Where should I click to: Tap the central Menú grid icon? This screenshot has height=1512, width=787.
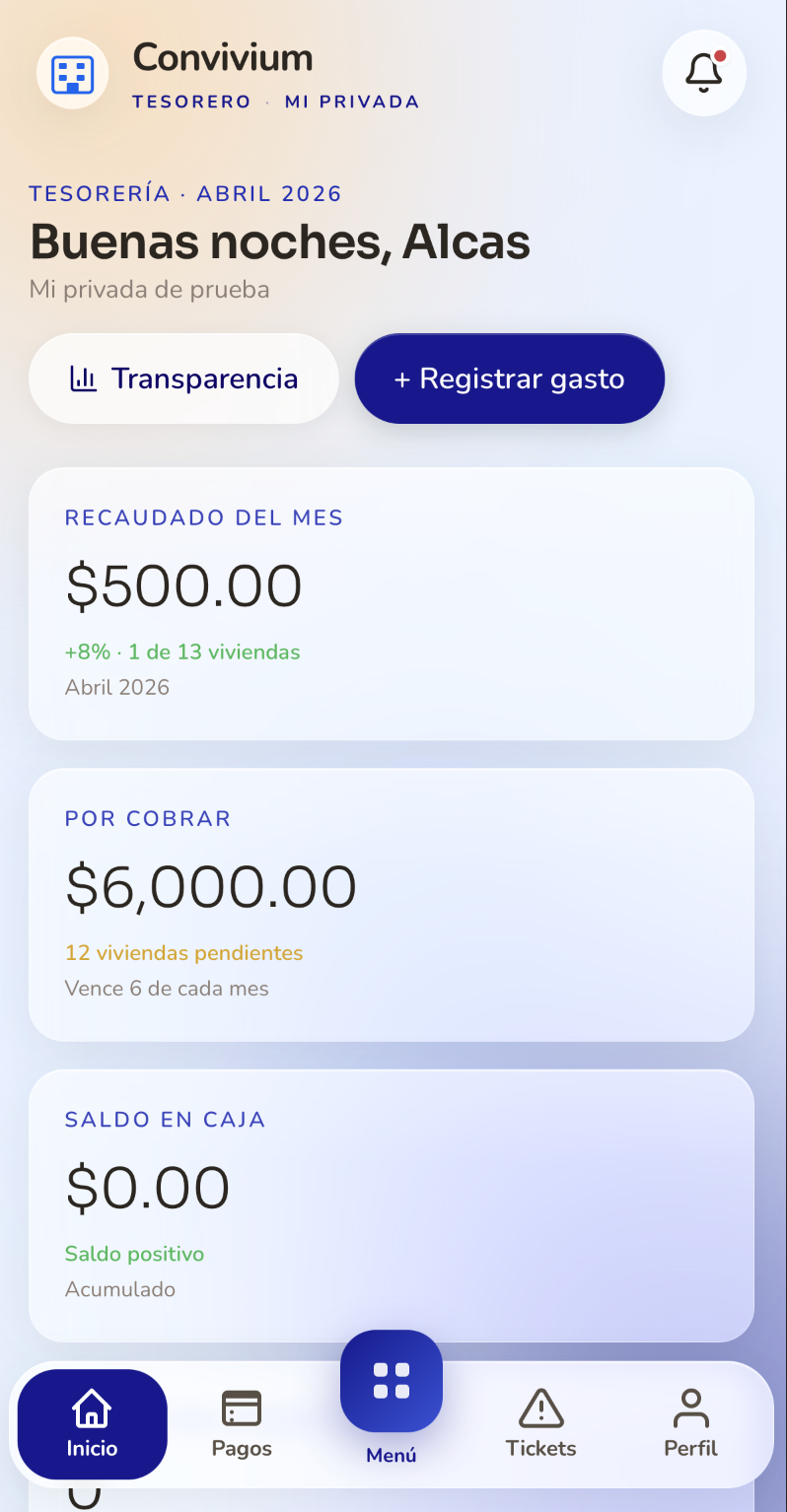391,1380
